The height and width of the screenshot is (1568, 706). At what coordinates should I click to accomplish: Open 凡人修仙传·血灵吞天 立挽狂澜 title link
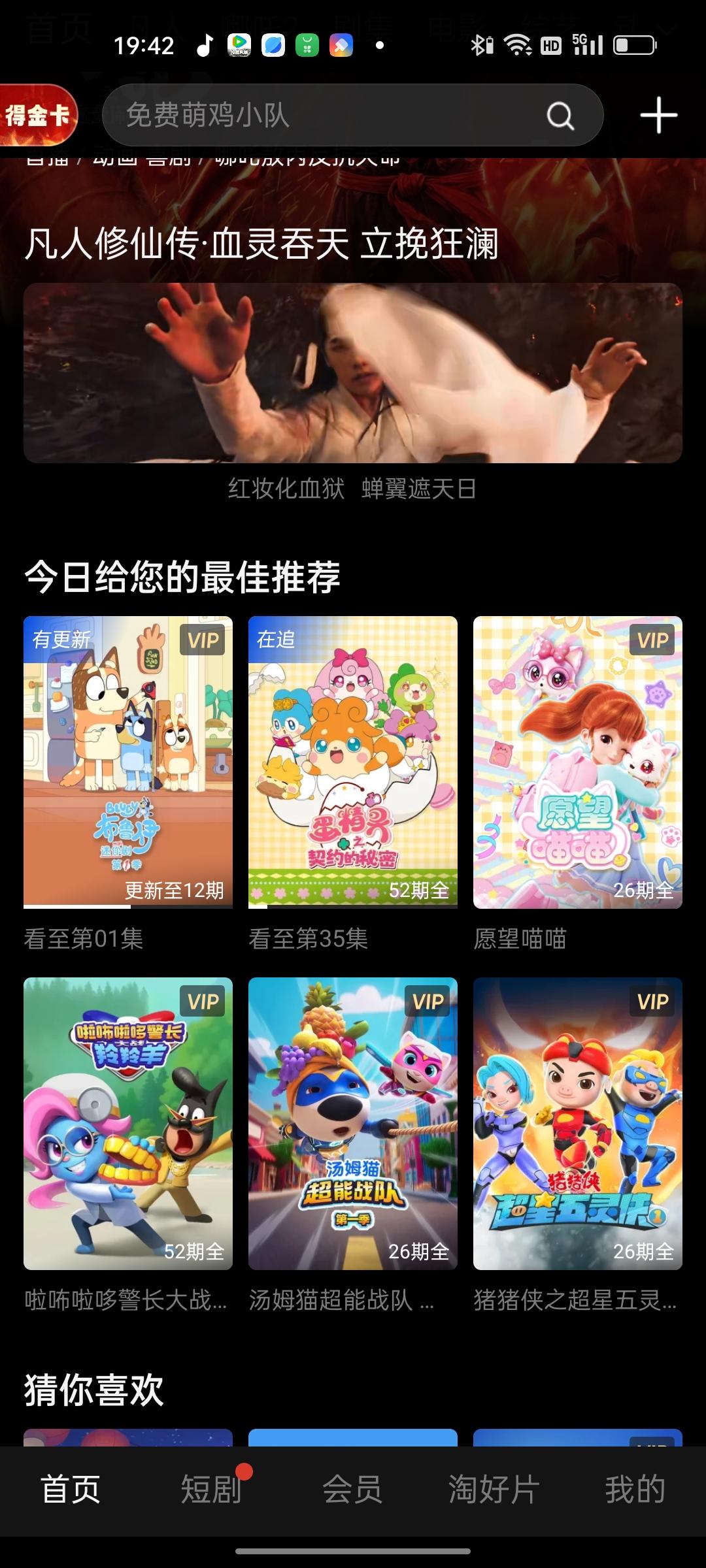point(261,245)
